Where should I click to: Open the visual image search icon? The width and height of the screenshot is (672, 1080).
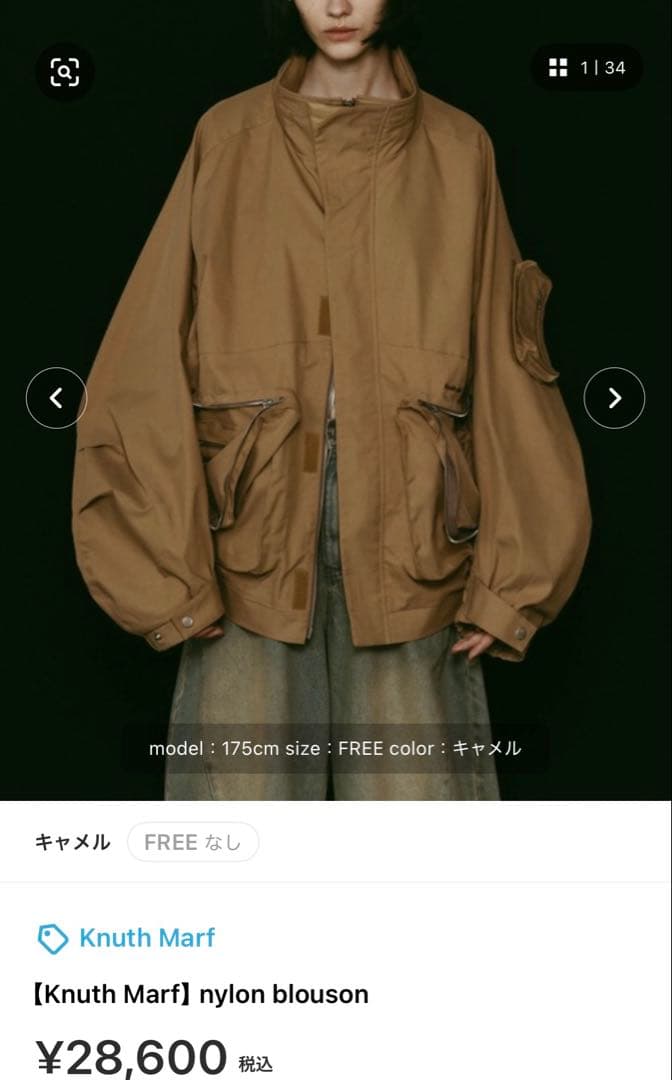(x=64, y=70)
